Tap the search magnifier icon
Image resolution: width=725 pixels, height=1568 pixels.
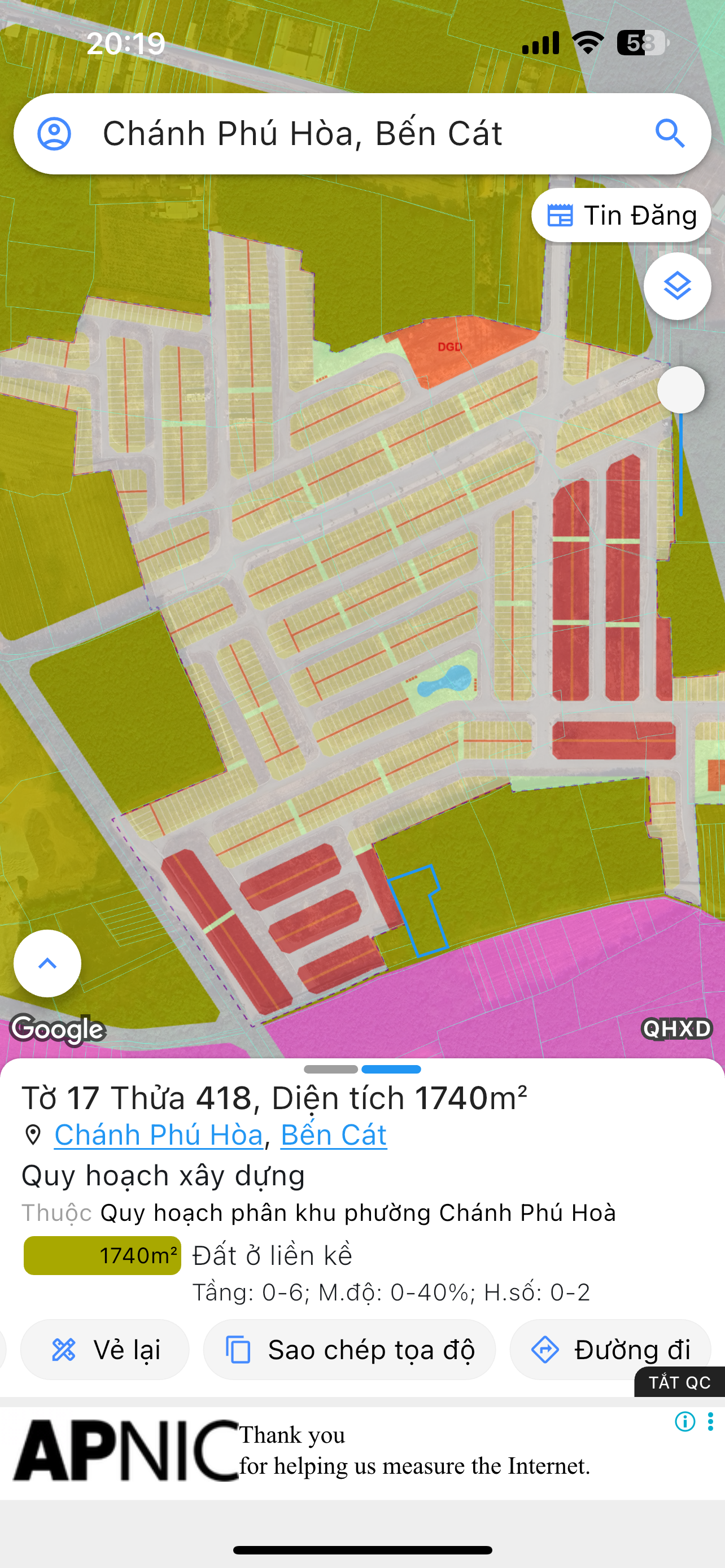coord(670,134)
